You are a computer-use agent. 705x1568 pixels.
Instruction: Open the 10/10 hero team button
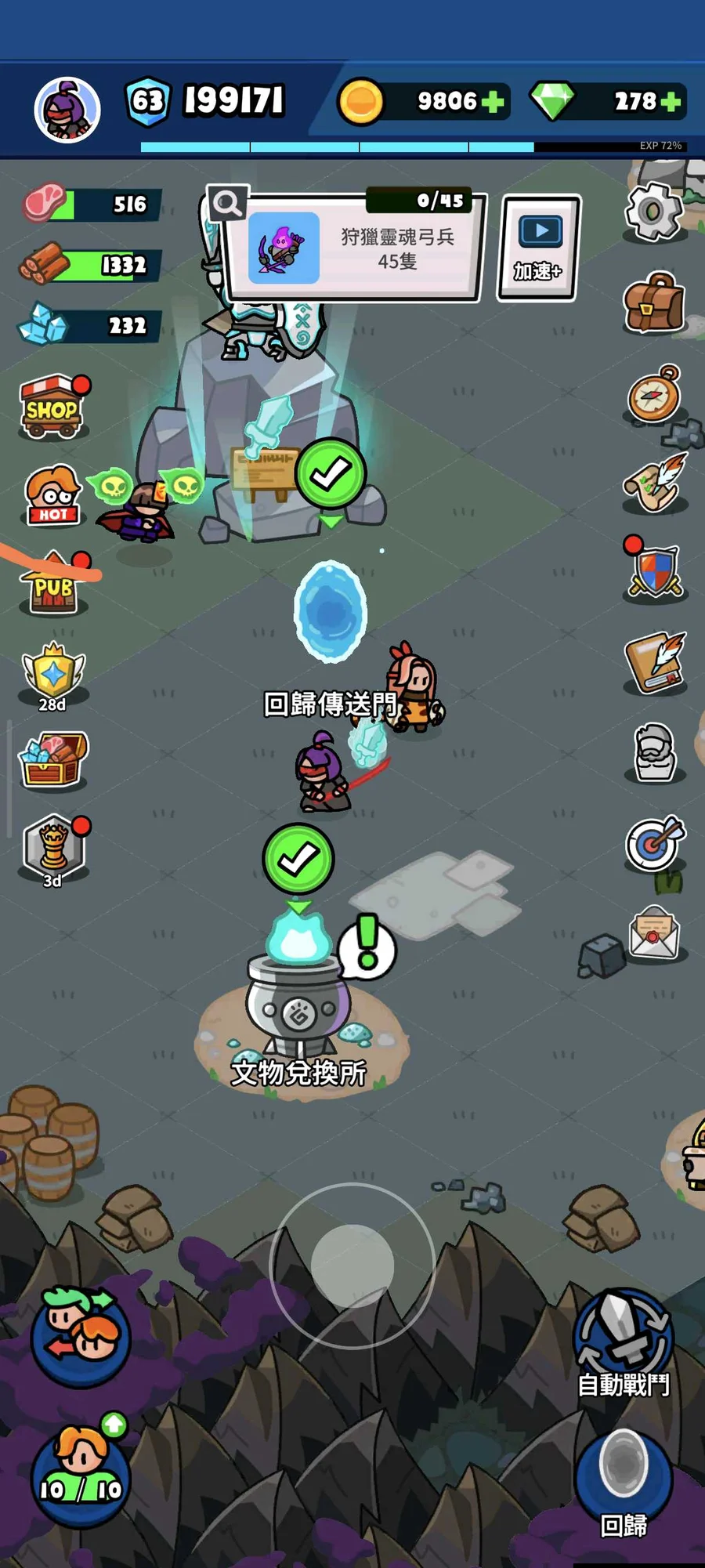tap(81, 1476)
